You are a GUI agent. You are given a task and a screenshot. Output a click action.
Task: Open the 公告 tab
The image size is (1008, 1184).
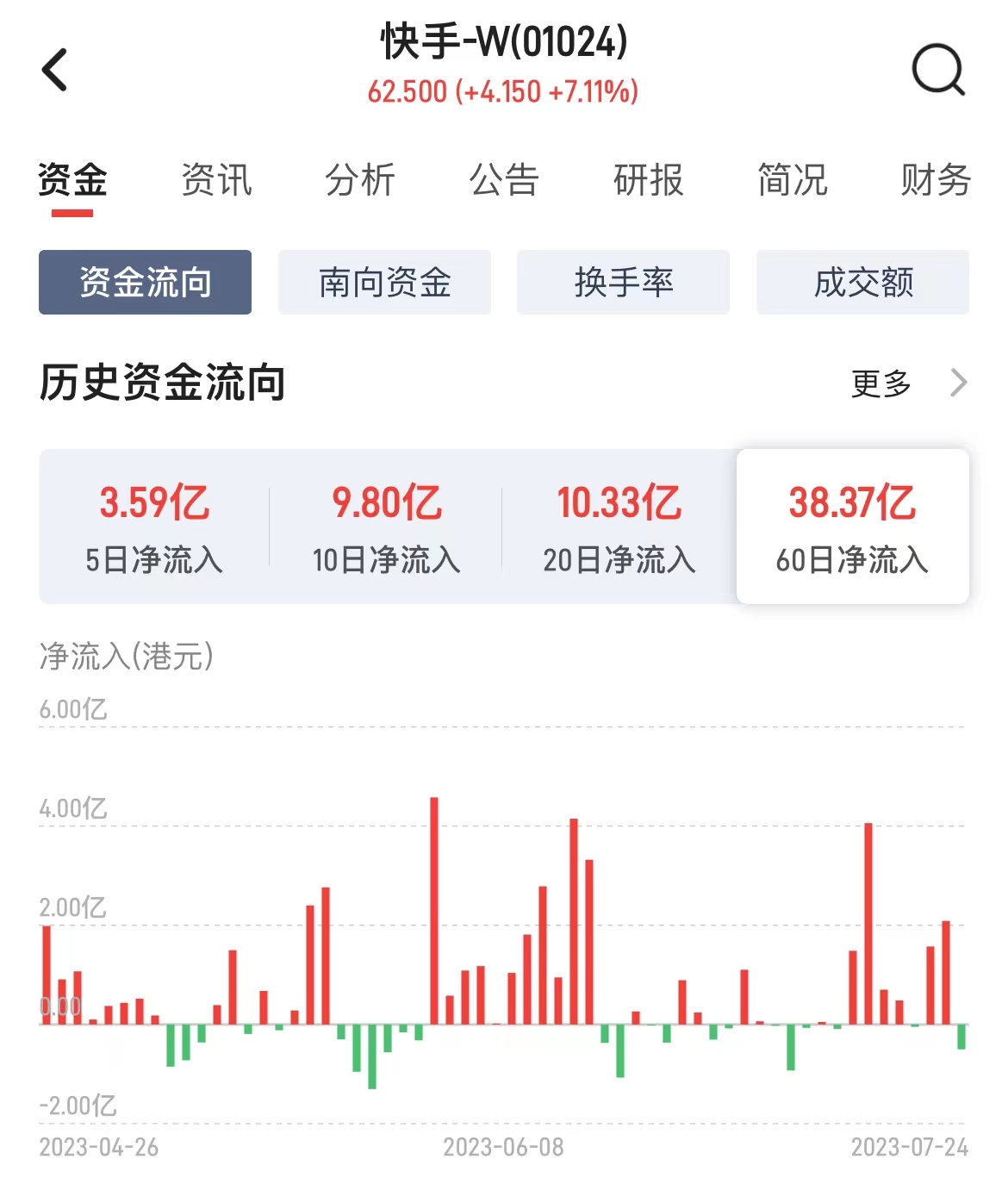coord(504,180)
